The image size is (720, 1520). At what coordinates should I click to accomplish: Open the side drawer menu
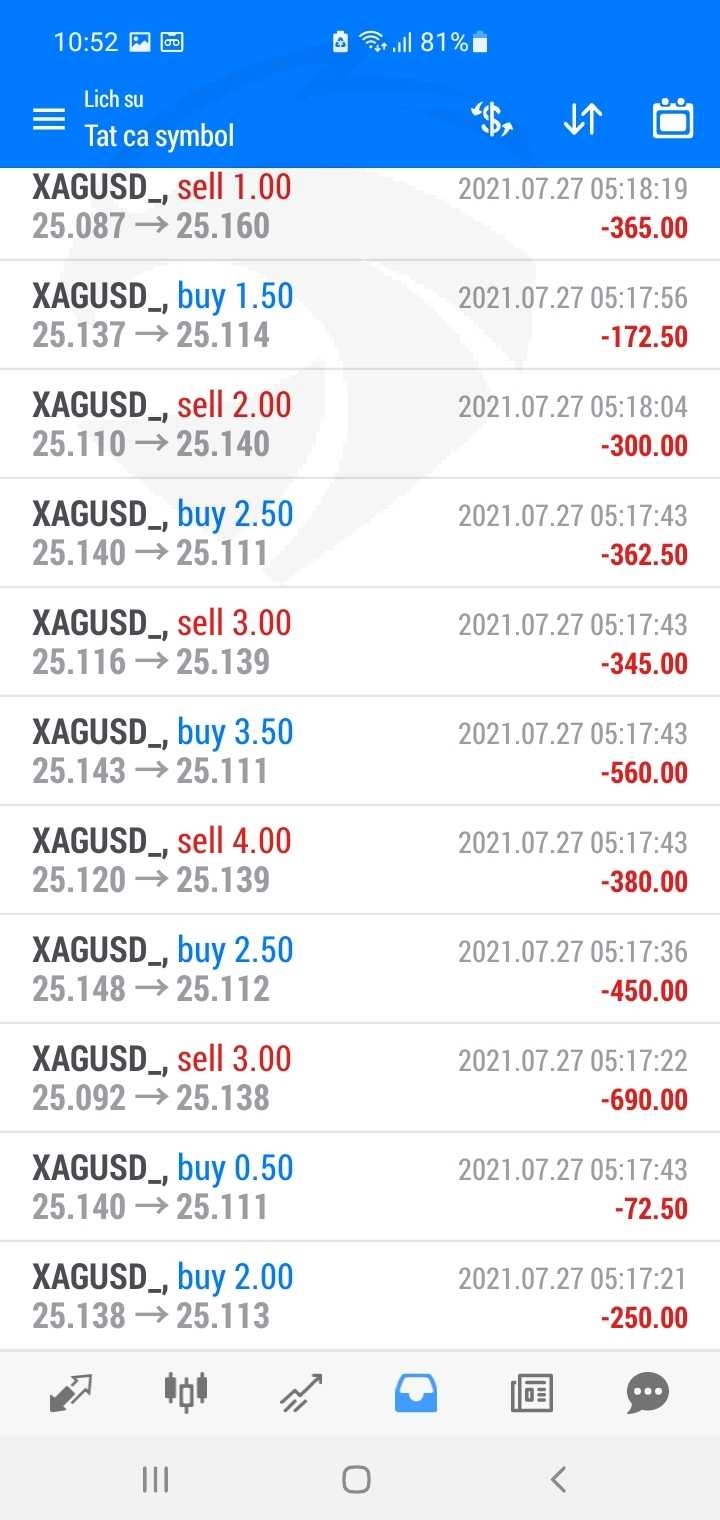point(48,120)
